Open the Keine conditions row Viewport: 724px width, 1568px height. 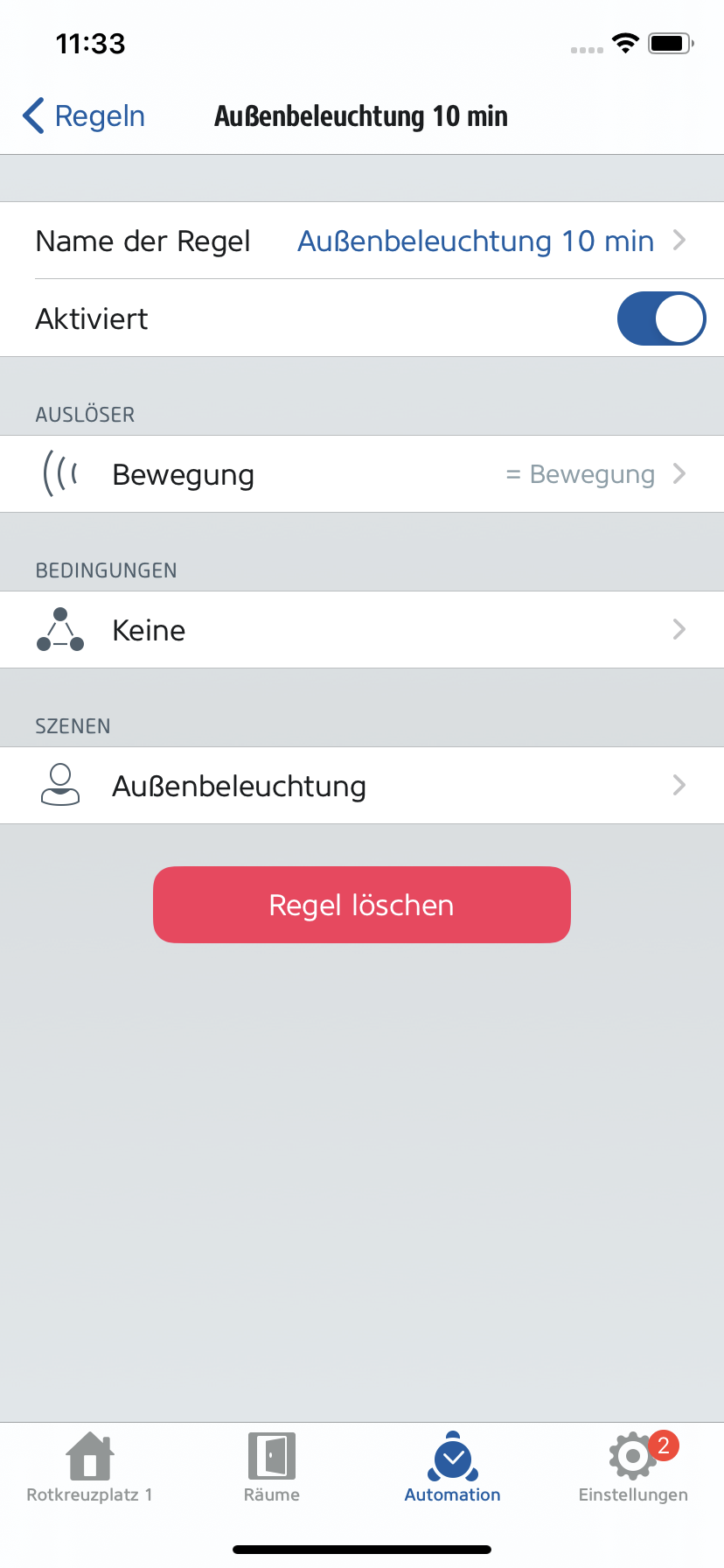(x=362, y=630)
